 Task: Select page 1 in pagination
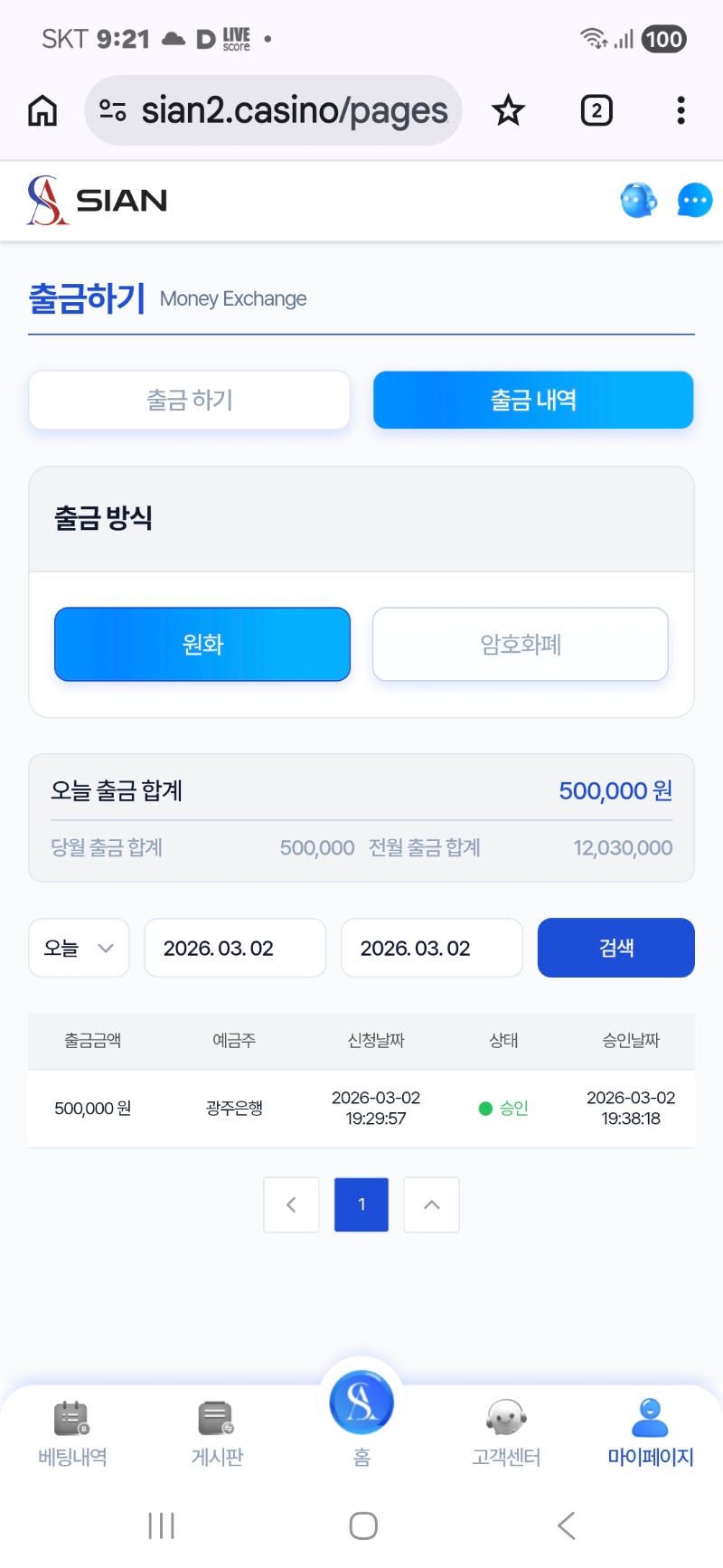pyautogui.click(x=361, y=1204)
